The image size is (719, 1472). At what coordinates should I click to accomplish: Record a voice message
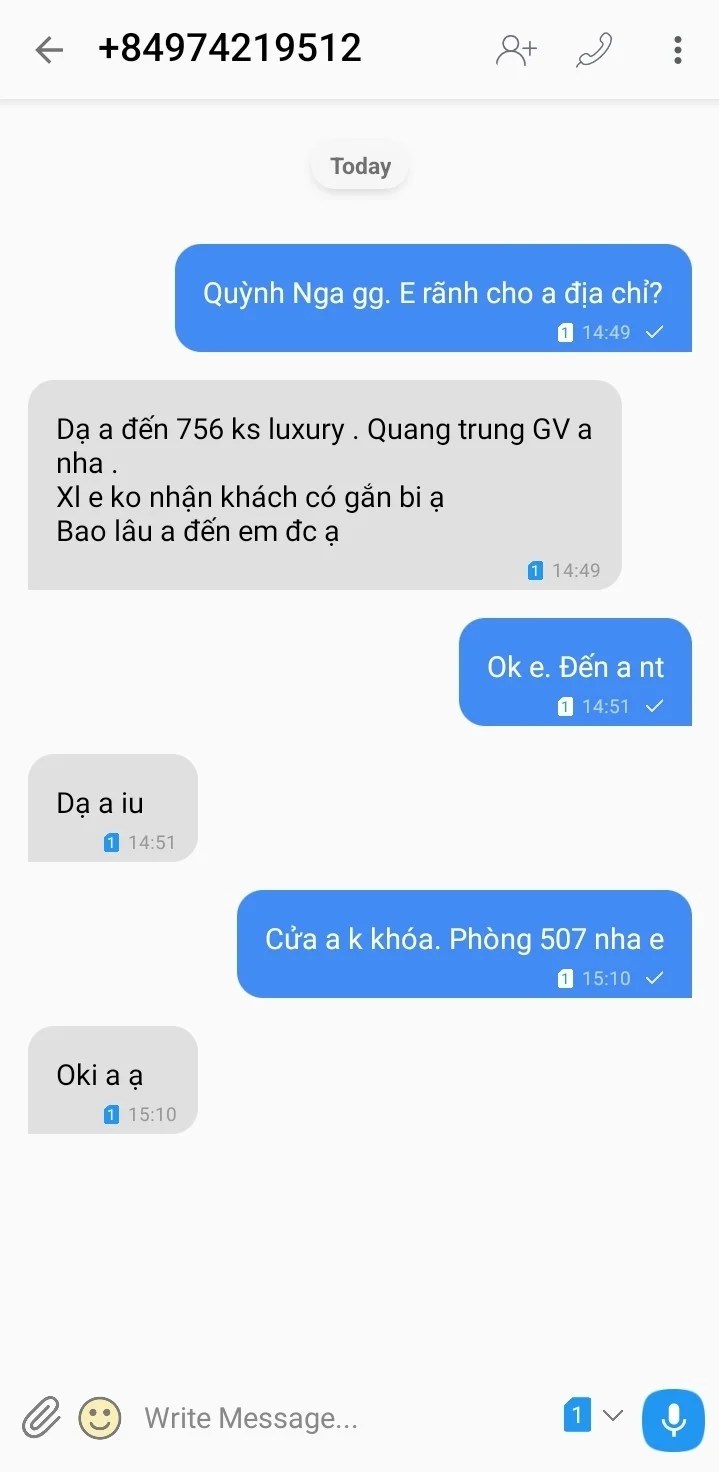tap(674, 1418)
